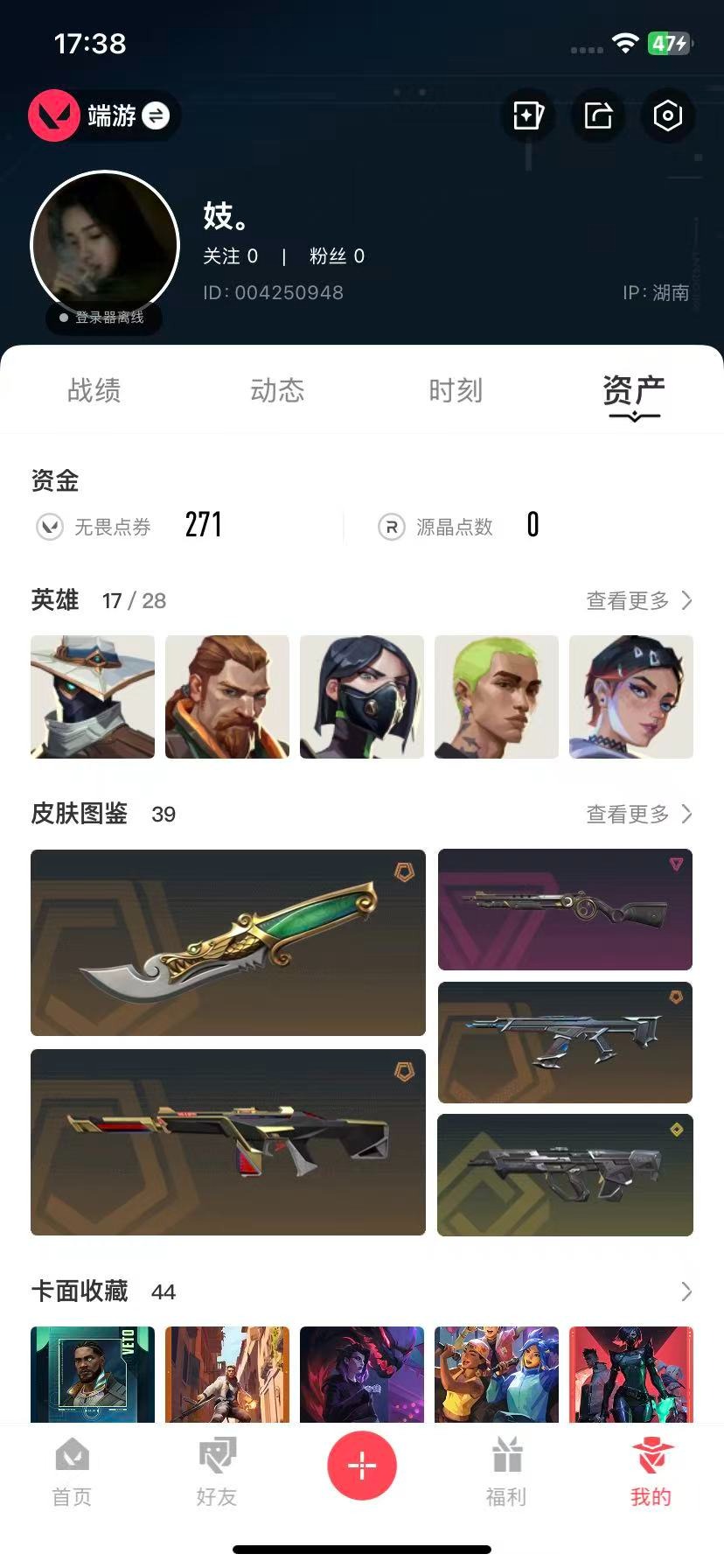The height and width of the screenshot is (1568, 724).
Task: Switch to the 动态 tab
Action: [277, 391]
